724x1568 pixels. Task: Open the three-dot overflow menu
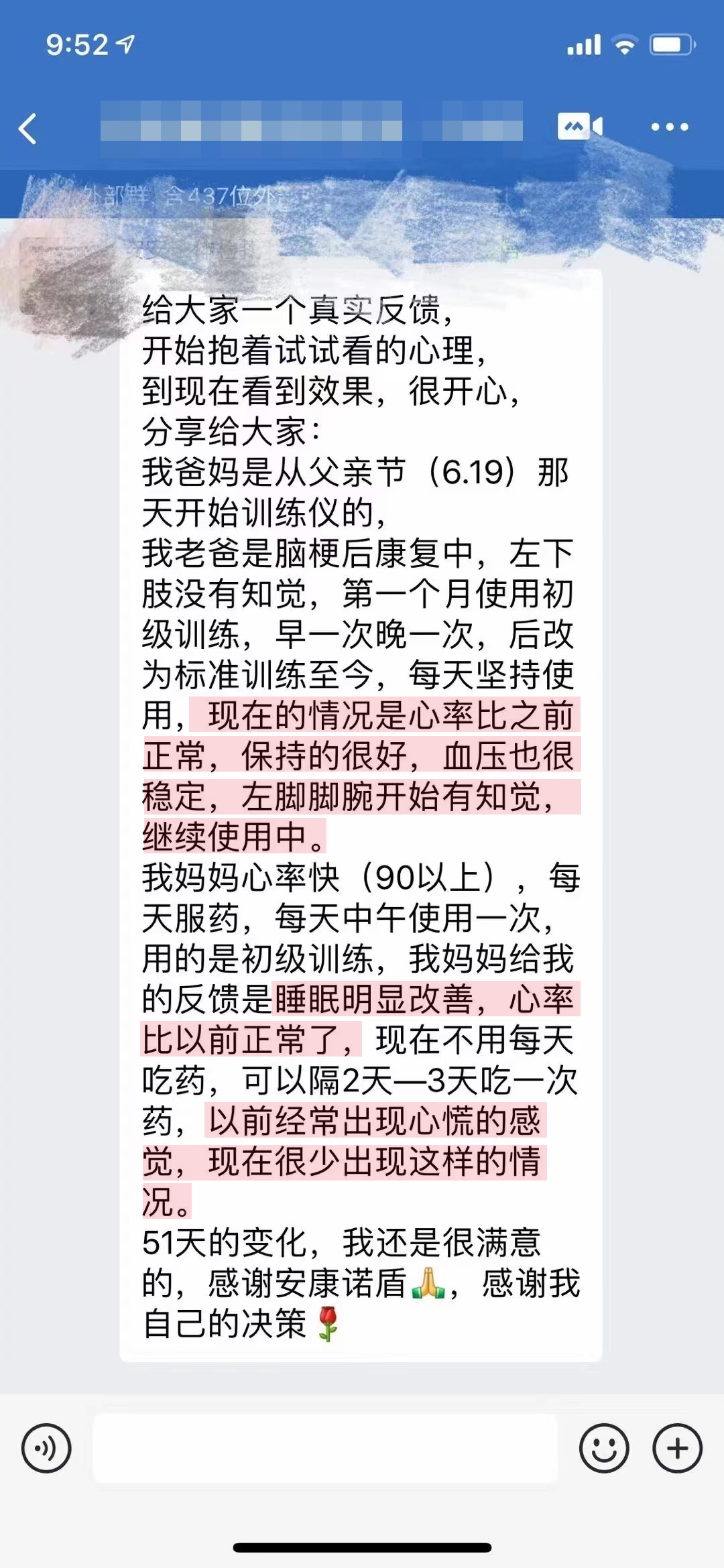[669, 127]
